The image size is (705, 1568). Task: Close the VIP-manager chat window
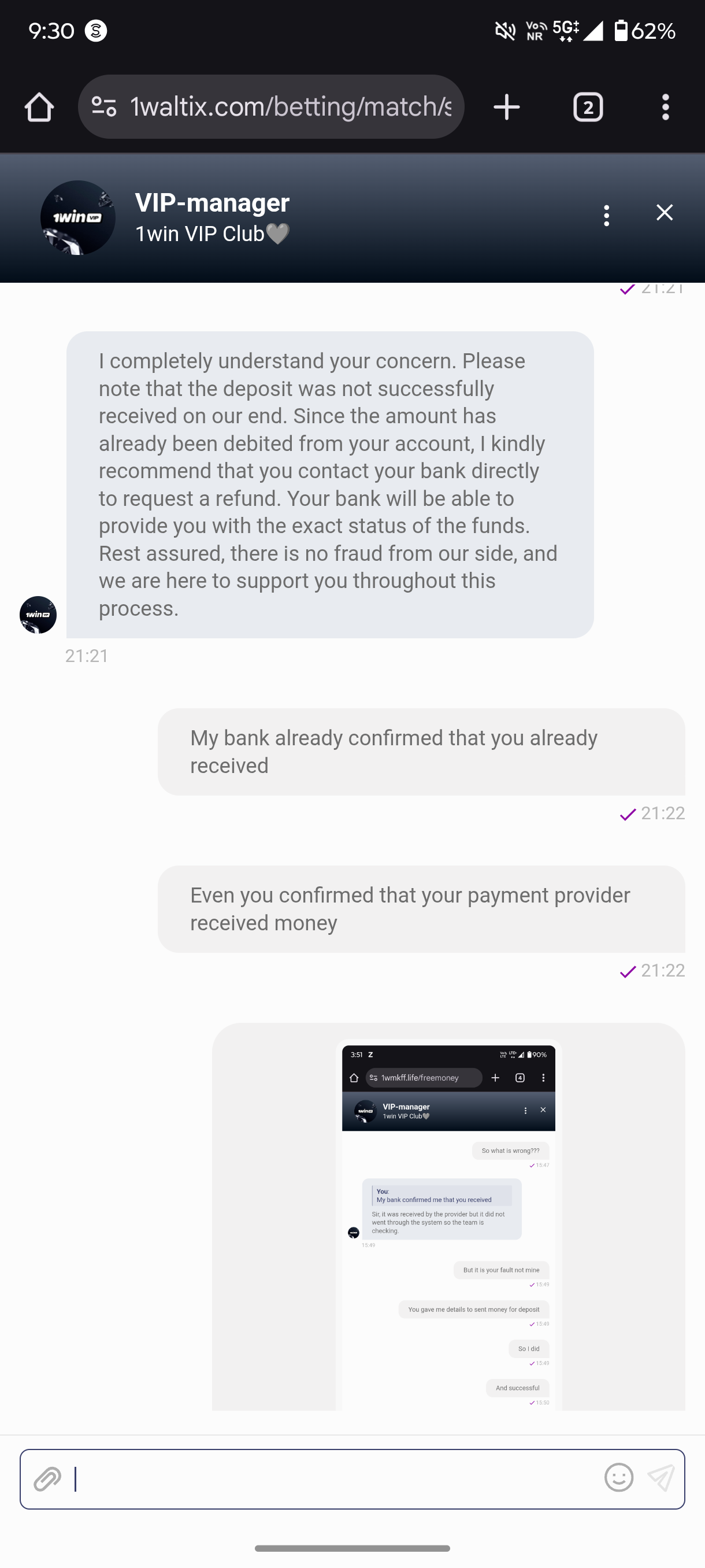664,212
